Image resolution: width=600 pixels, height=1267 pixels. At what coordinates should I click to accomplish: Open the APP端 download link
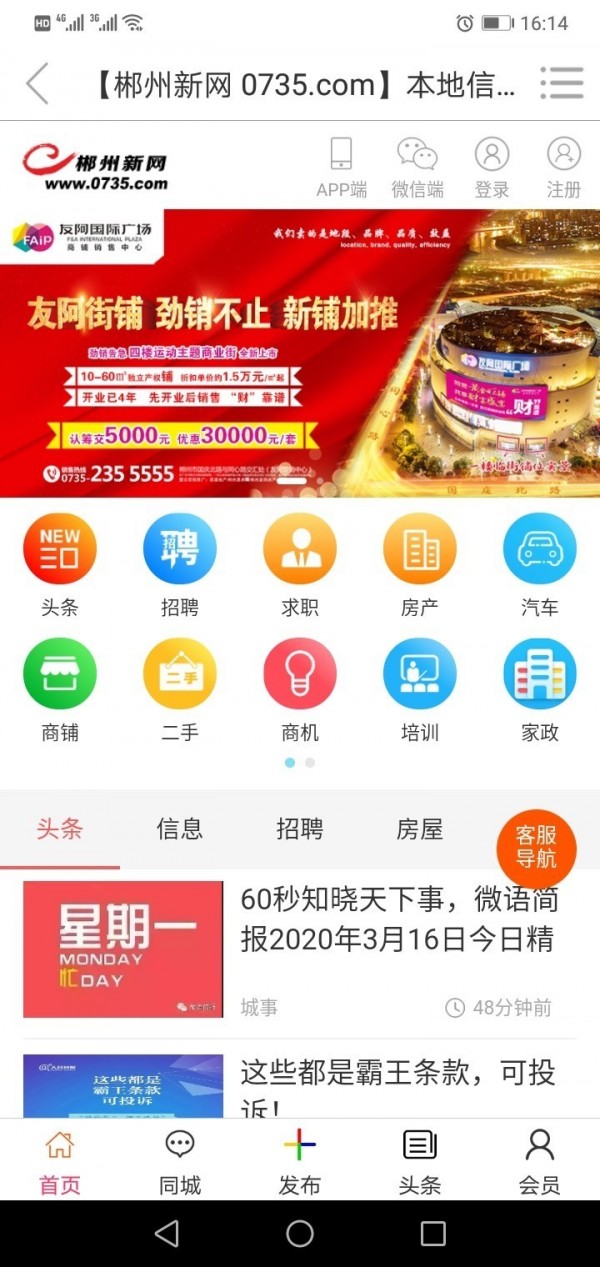pos(341,167)
